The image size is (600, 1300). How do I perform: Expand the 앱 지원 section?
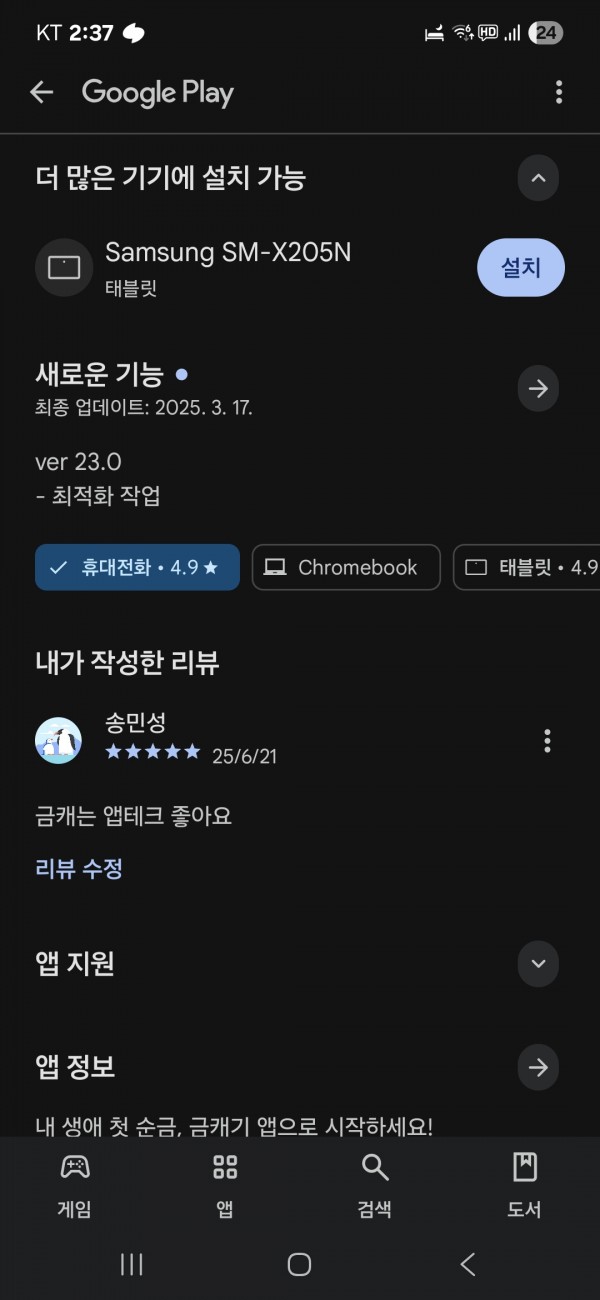tap(538, 964)
